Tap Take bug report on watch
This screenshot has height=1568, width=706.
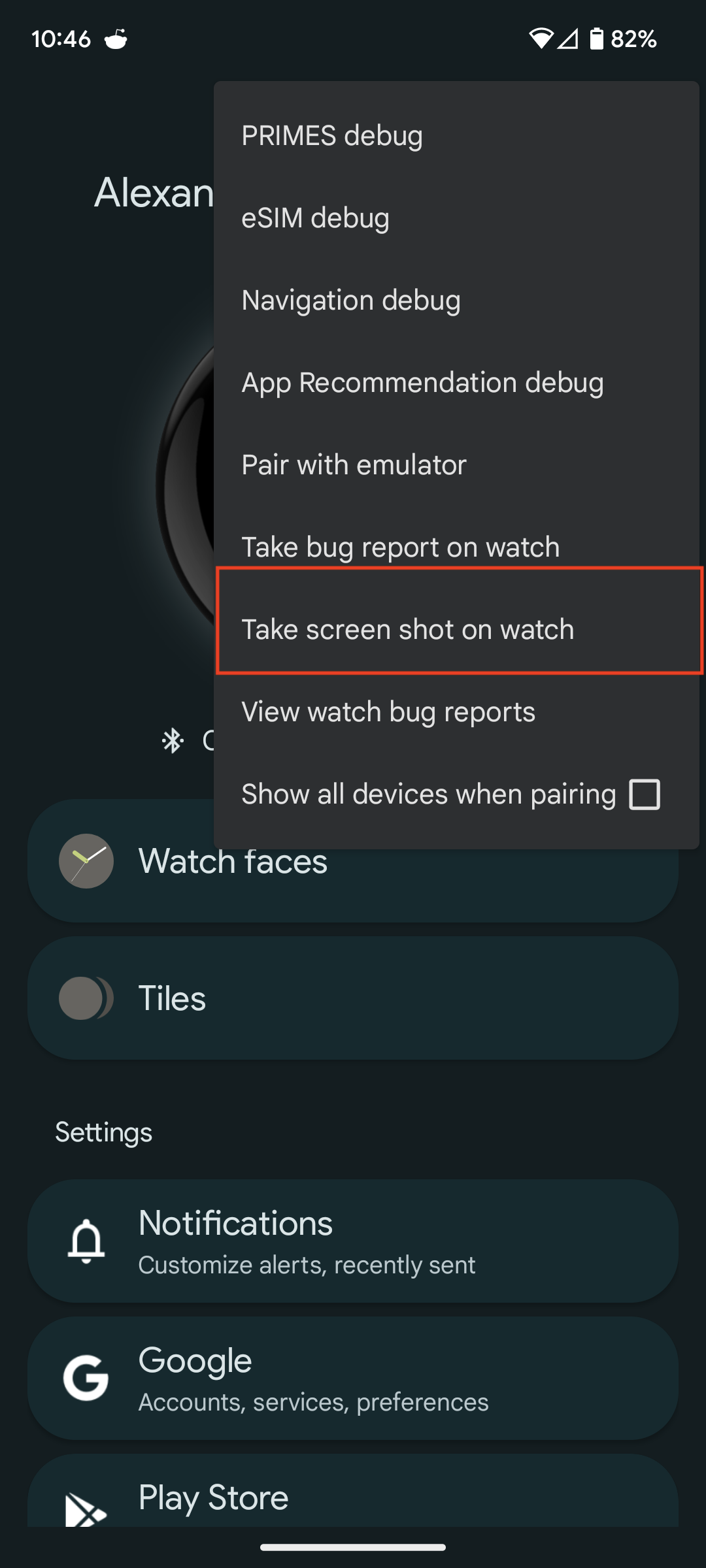[400, 546]
